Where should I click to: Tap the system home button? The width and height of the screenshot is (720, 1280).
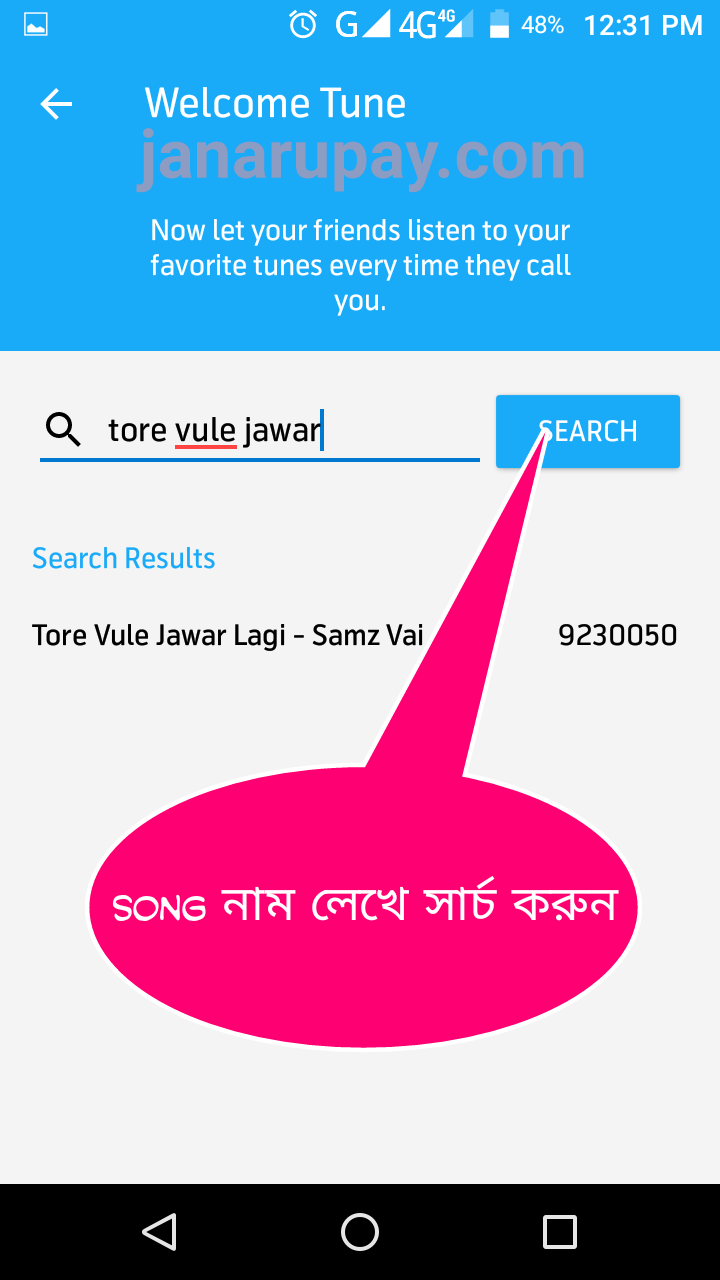(x=360, y=1232)
